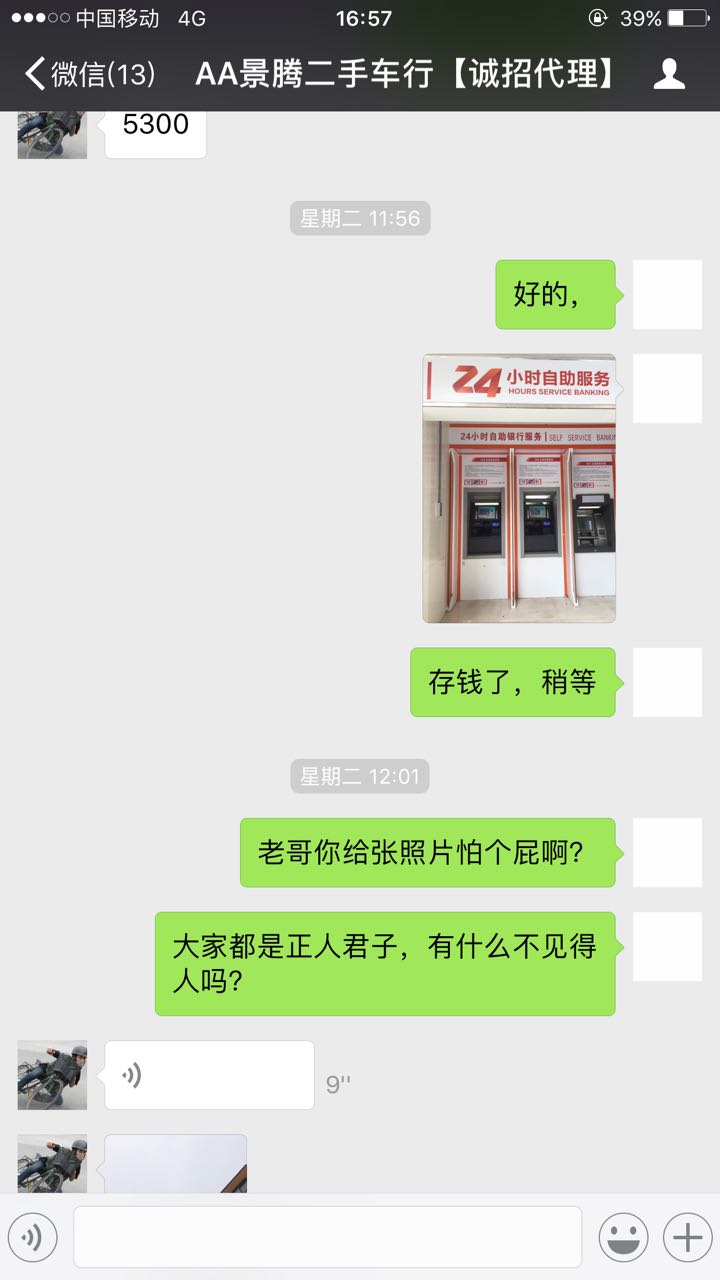Open the contact's avatar beside the voice message
Image resolution: width=720 pixels, height=1280 pixels.
point(52,1075)
